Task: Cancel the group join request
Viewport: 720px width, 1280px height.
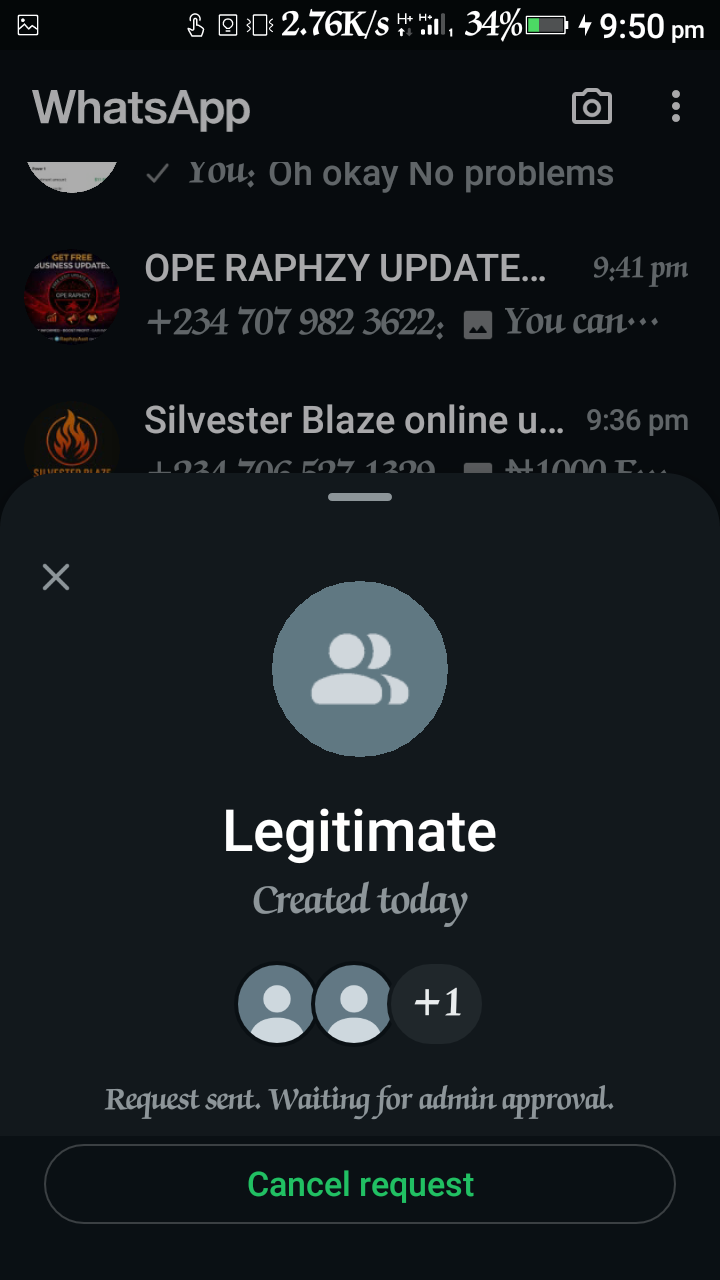Action: click(360, 1184)
